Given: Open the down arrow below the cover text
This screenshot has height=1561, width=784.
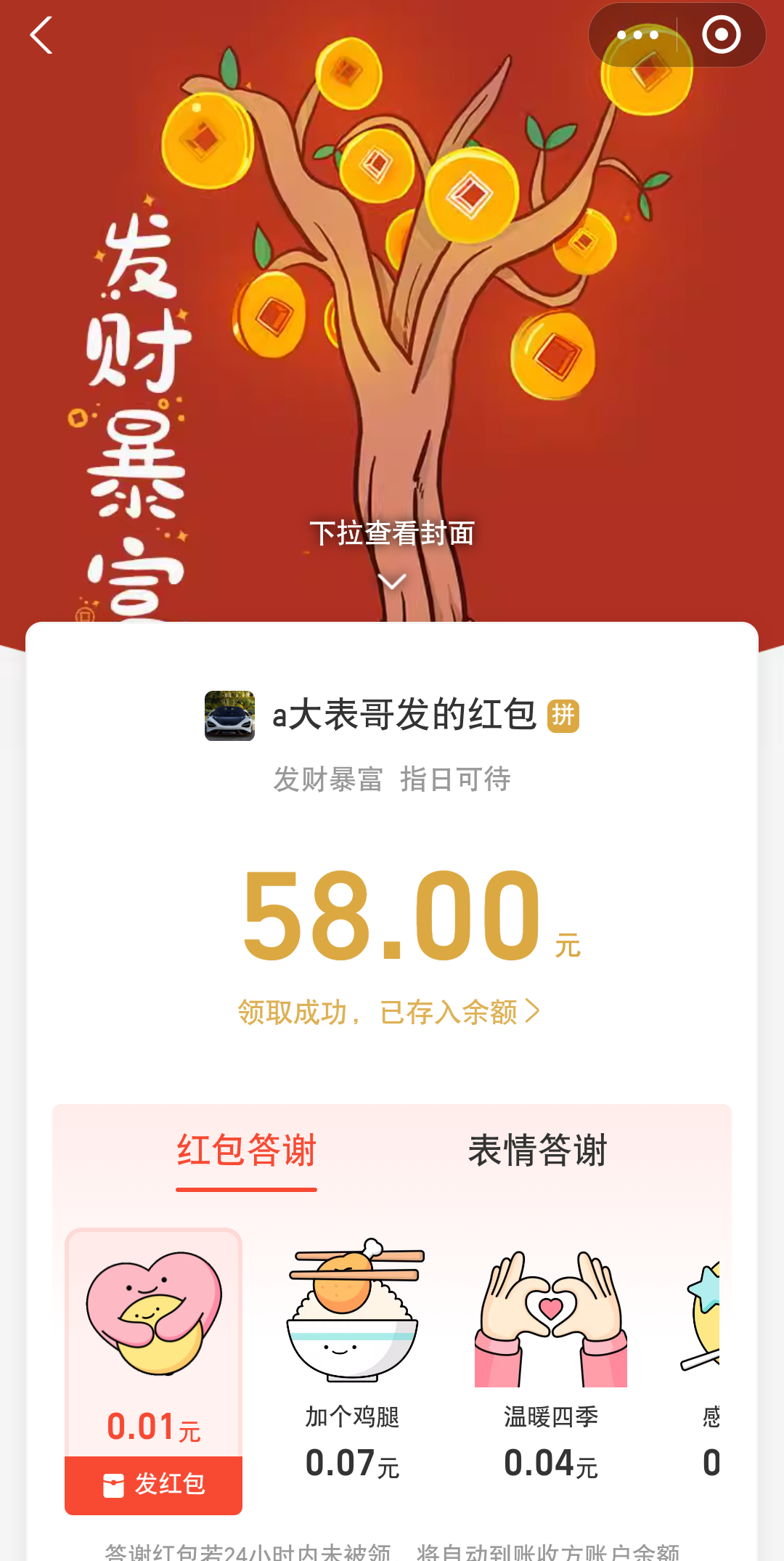Looking at the screenshot, I should (392, 580).
